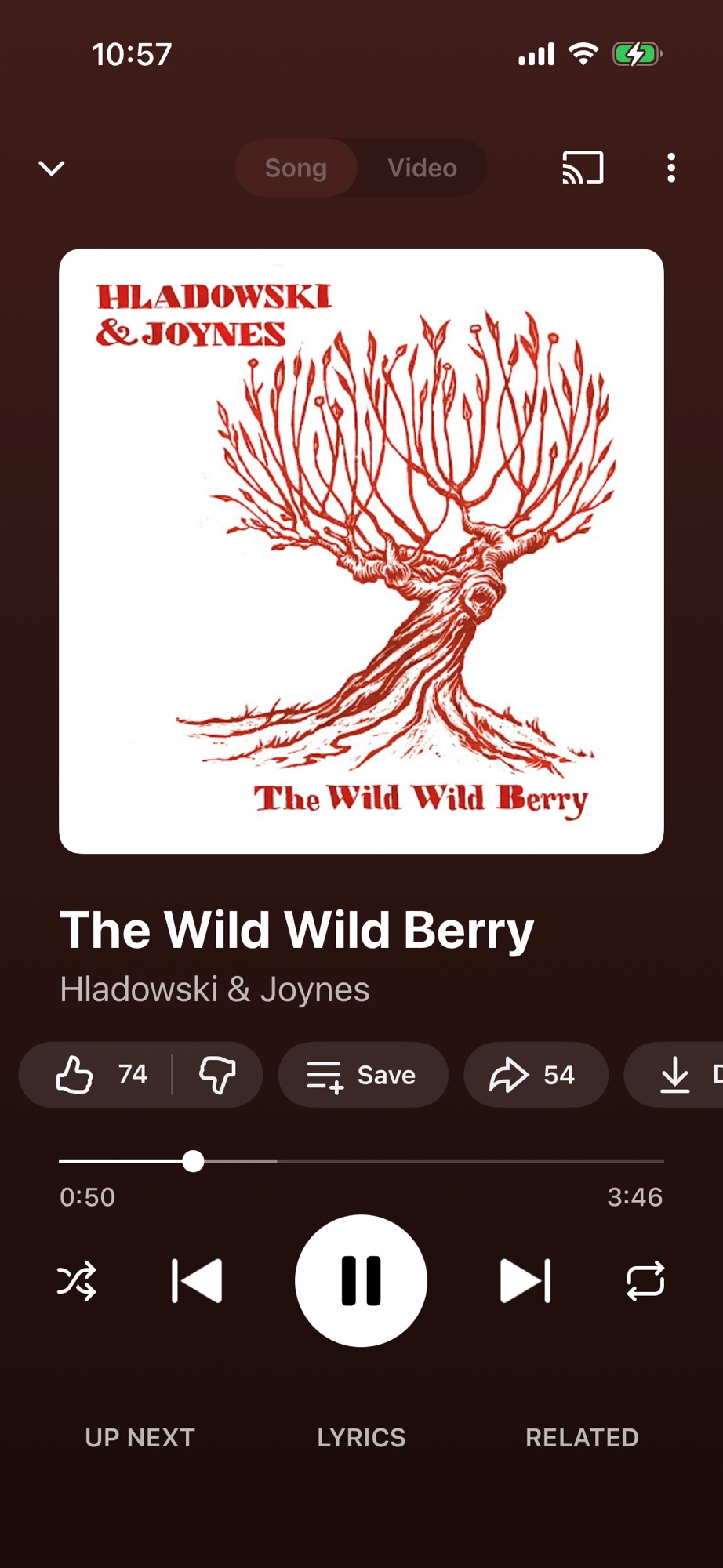Dislike this song
723x1568 pixels.
(x=217, y=1074)
